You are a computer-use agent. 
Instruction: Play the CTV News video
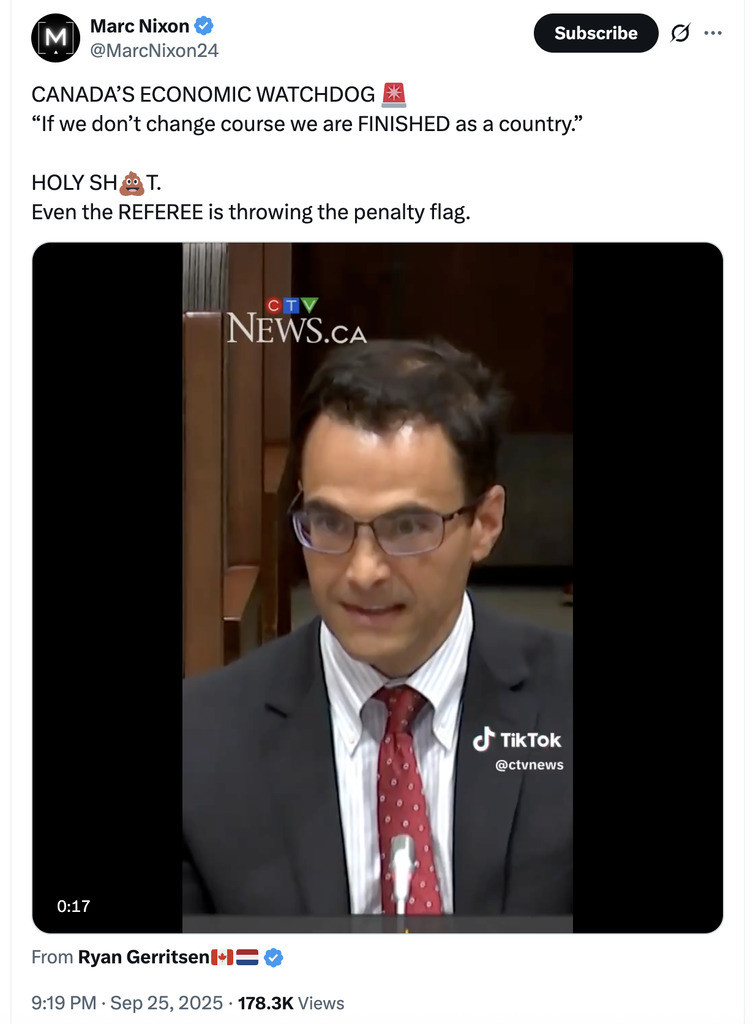pos(377,588)
